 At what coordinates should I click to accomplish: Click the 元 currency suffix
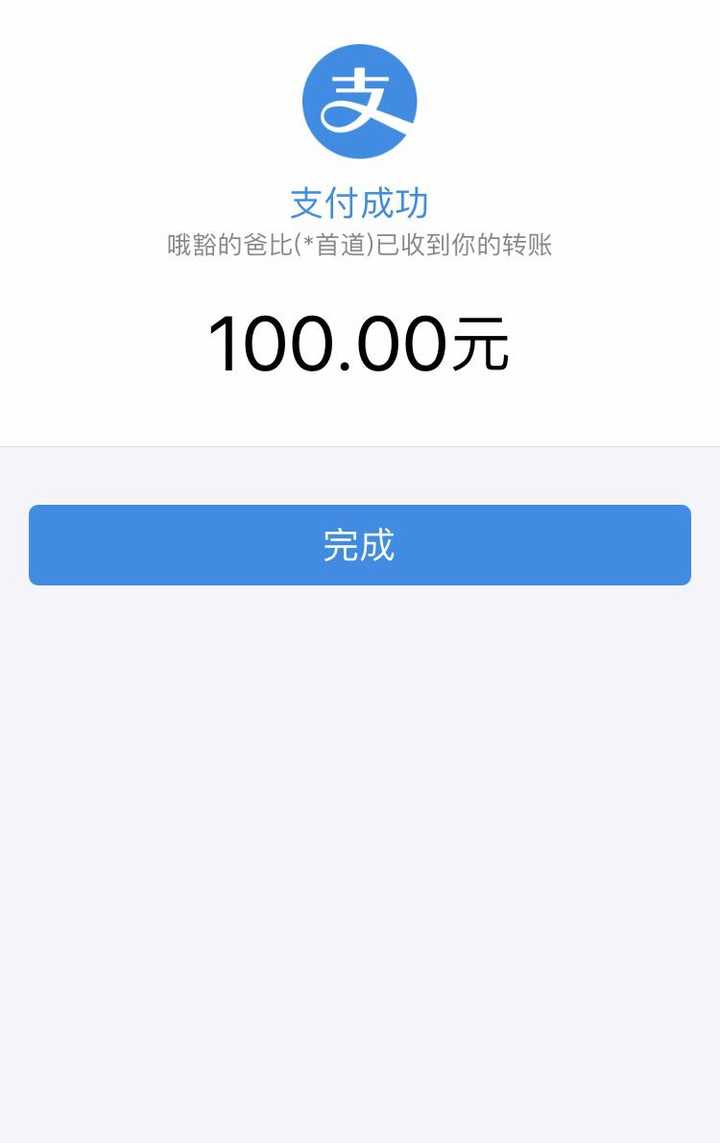coord(483,345)
